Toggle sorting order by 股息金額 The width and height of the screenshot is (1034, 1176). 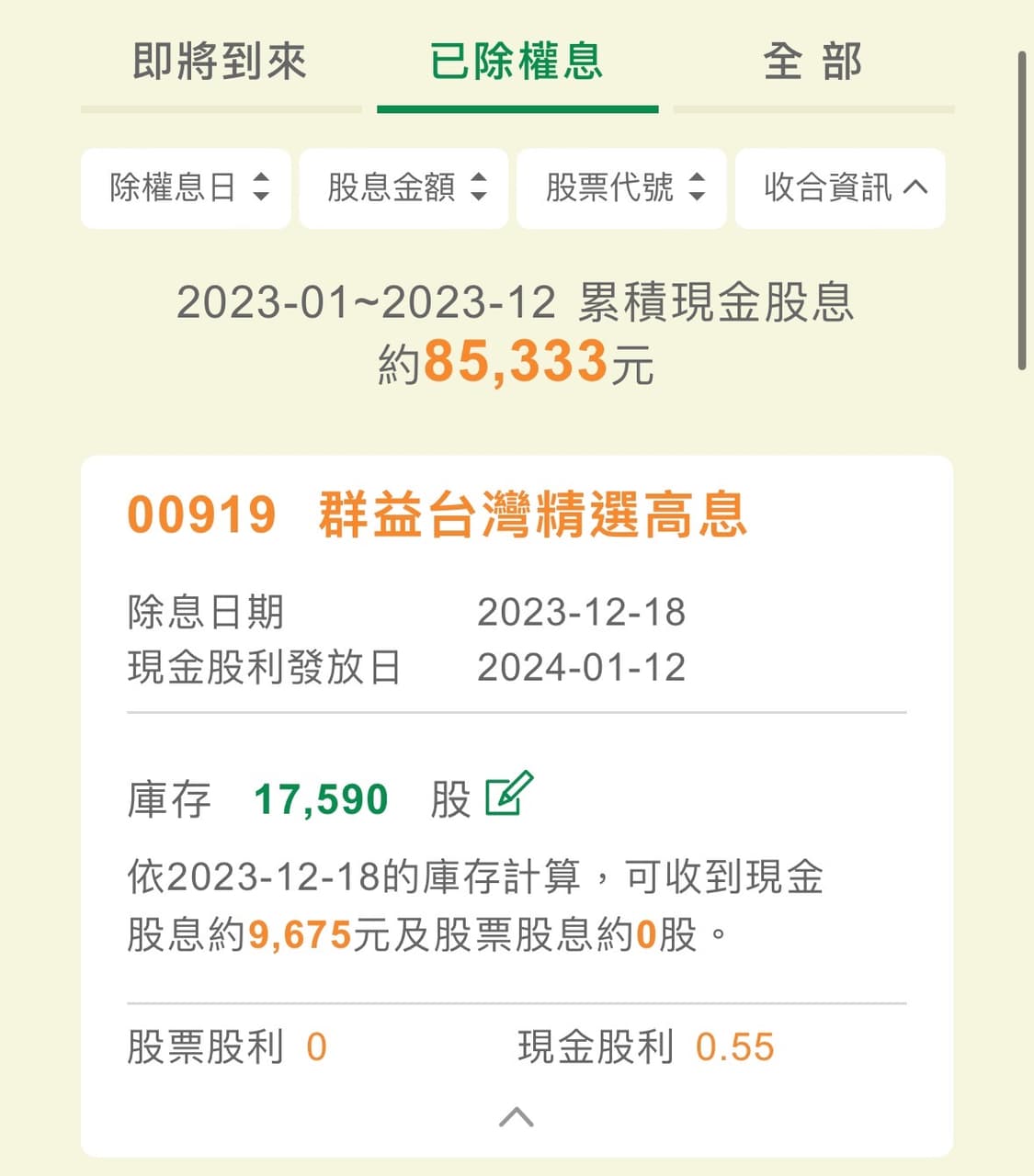coord(402,188)
